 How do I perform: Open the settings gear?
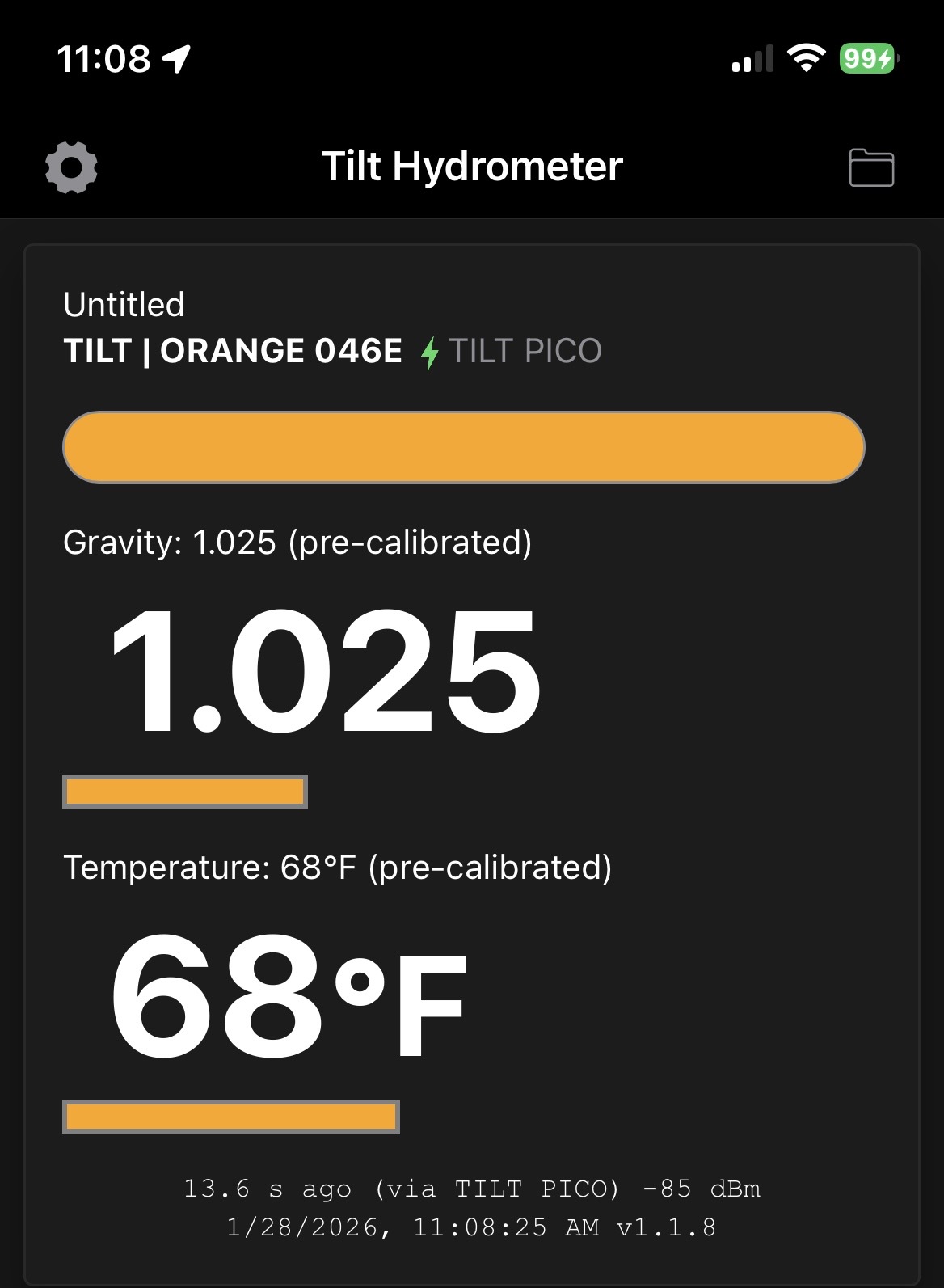[71, 167]
